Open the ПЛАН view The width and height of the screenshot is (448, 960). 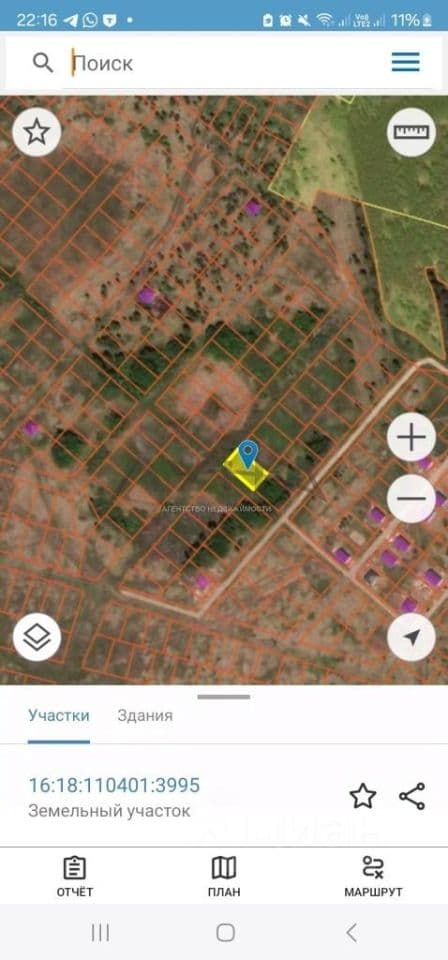point(224,876)
